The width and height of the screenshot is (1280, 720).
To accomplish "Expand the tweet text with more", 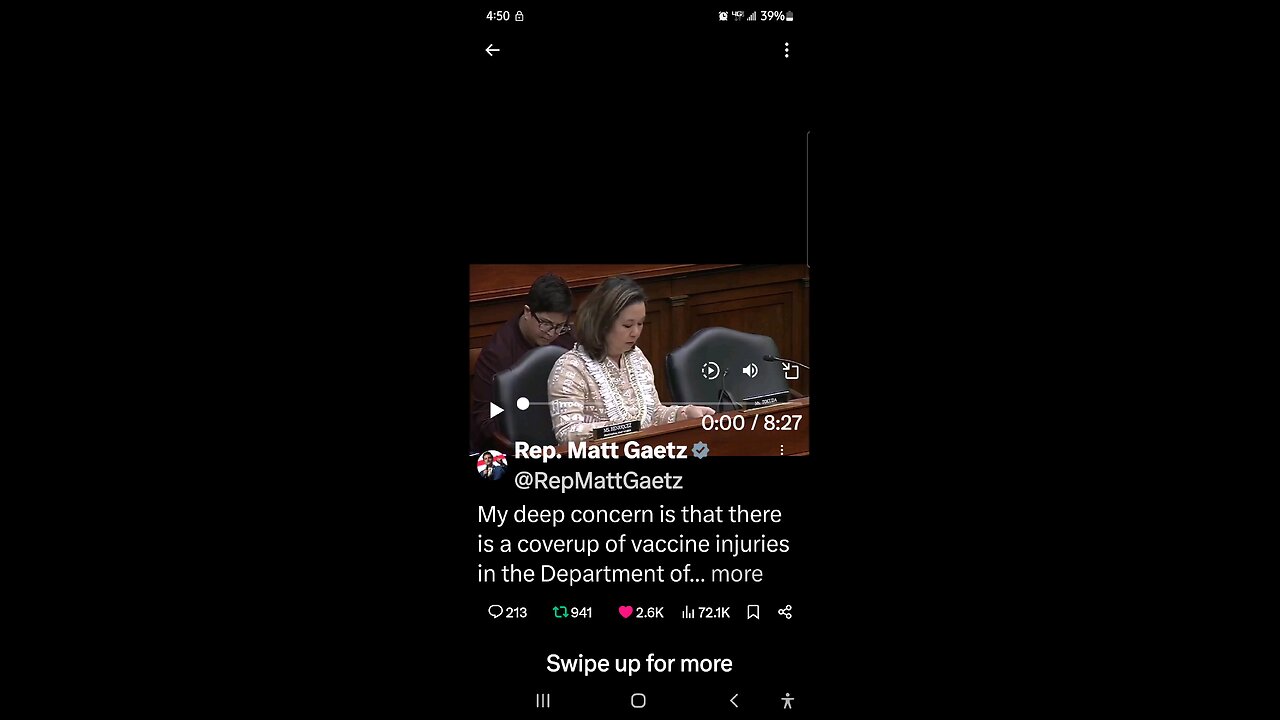I will [736, 574].
